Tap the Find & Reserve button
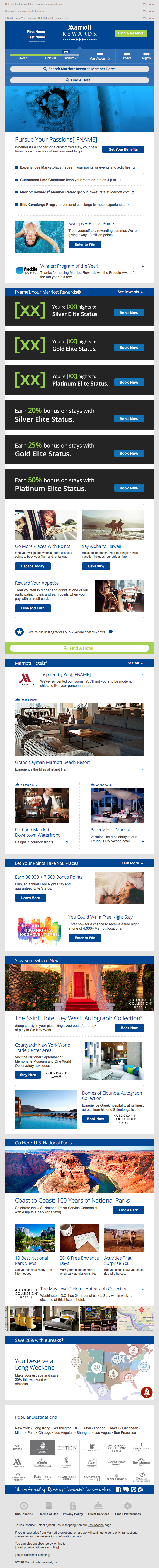The width and height of the screenshot is (159, 1568). (x=130, y=33)
